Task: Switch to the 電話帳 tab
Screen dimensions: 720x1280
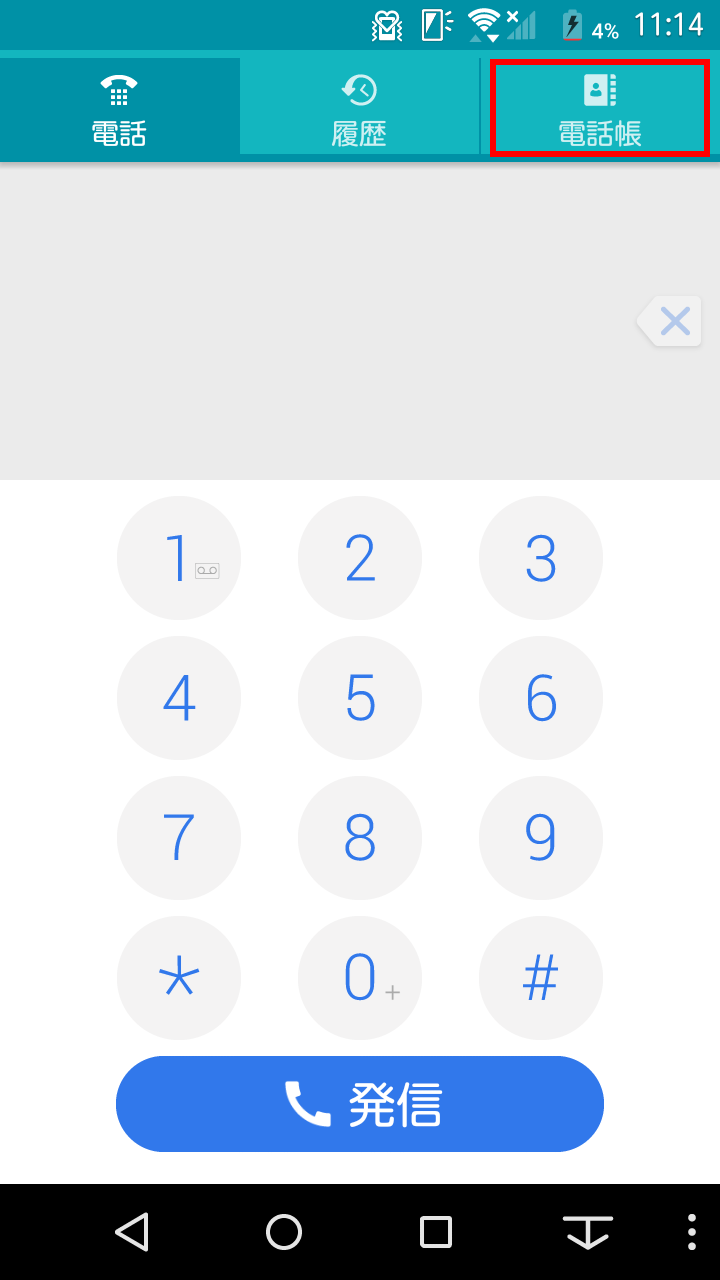Action: 600,108
